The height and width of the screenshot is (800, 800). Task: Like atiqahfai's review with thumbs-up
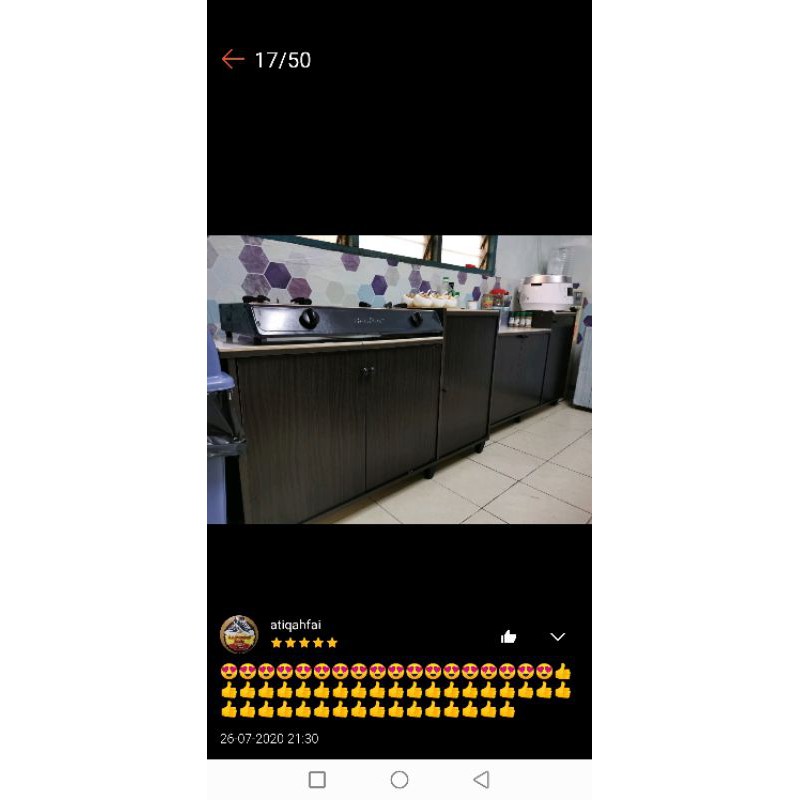tap(508, 637)
